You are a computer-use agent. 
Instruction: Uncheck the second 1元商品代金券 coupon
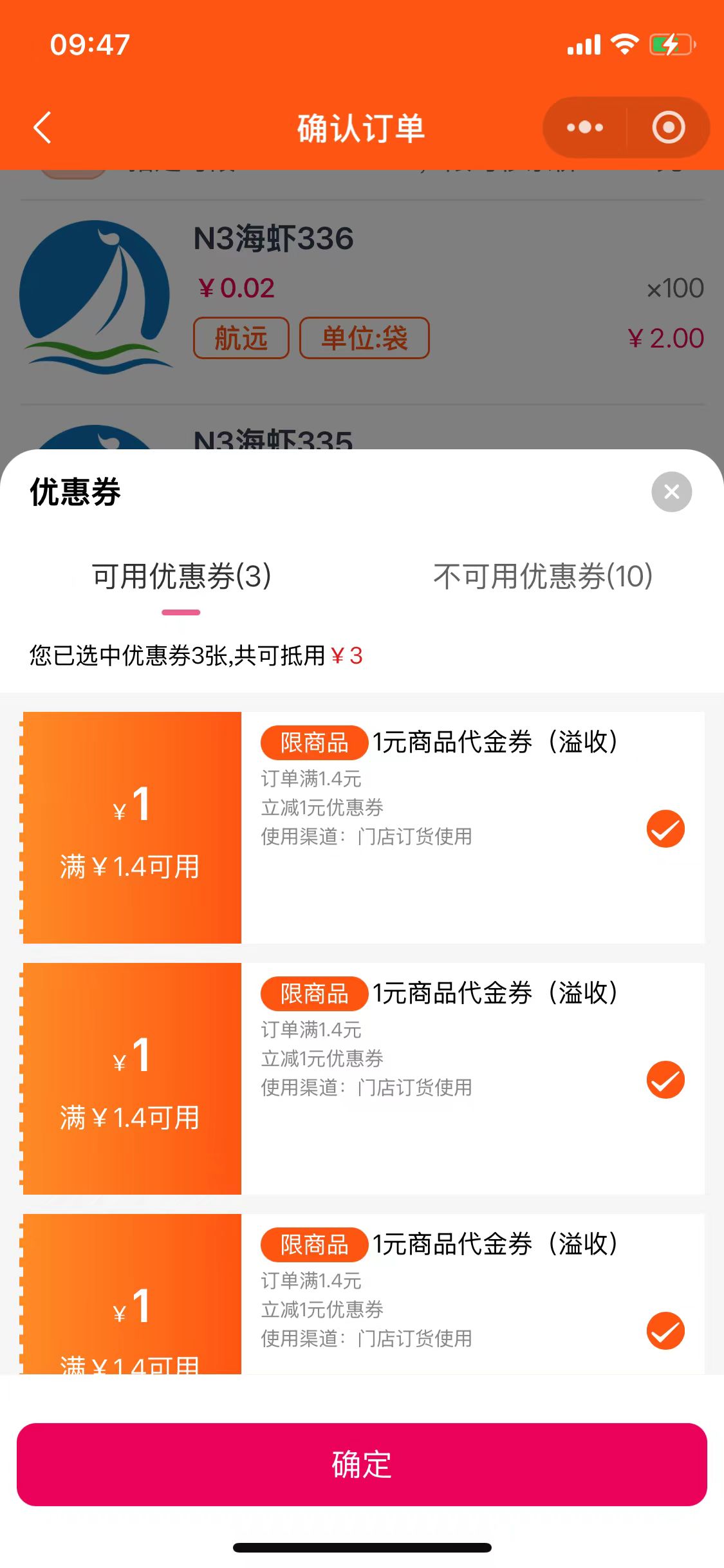[665, 1079]
